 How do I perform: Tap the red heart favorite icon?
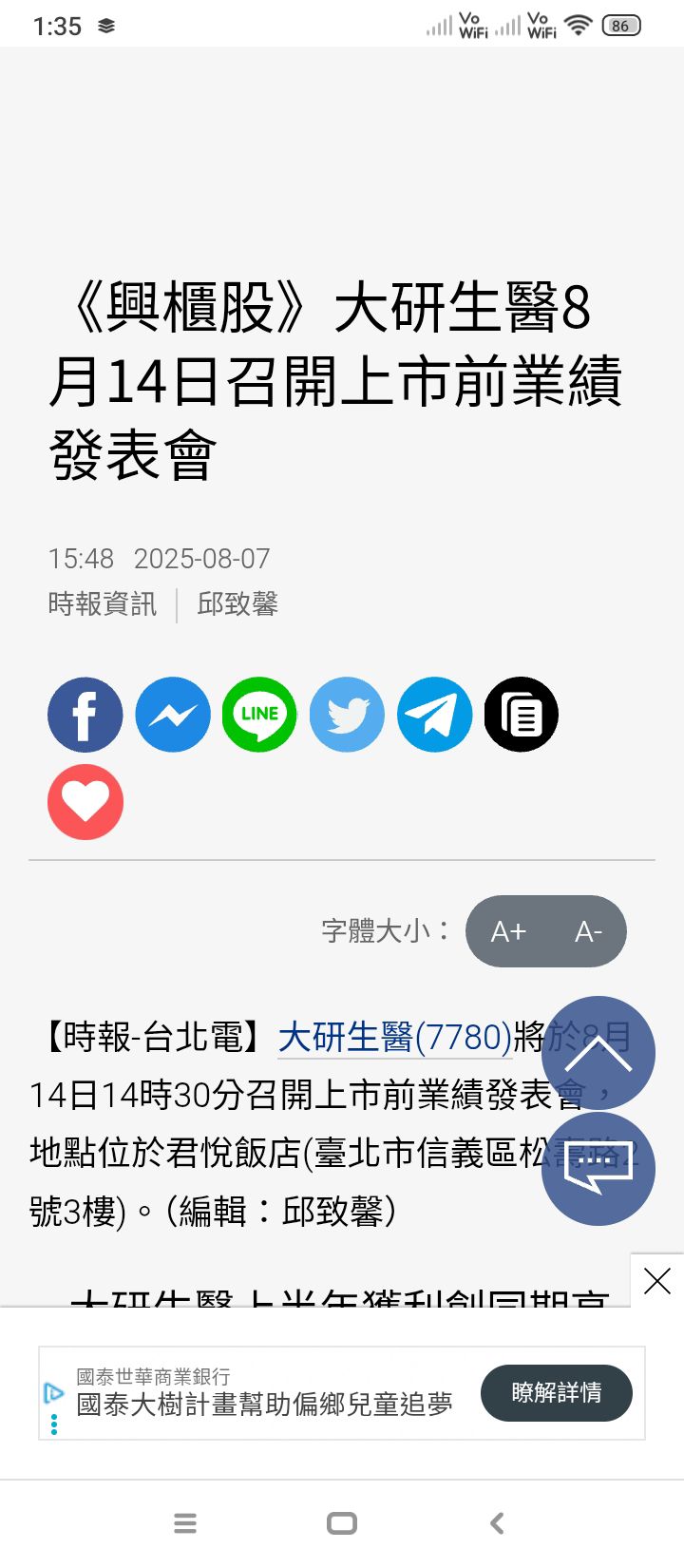[85, 802]
